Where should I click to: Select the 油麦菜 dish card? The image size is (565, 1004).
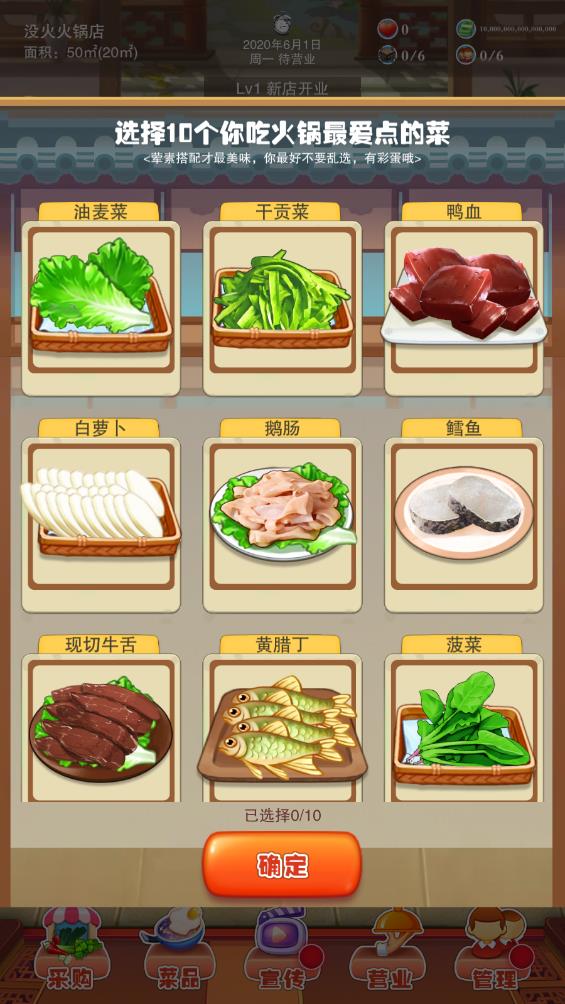coord(101,299)
